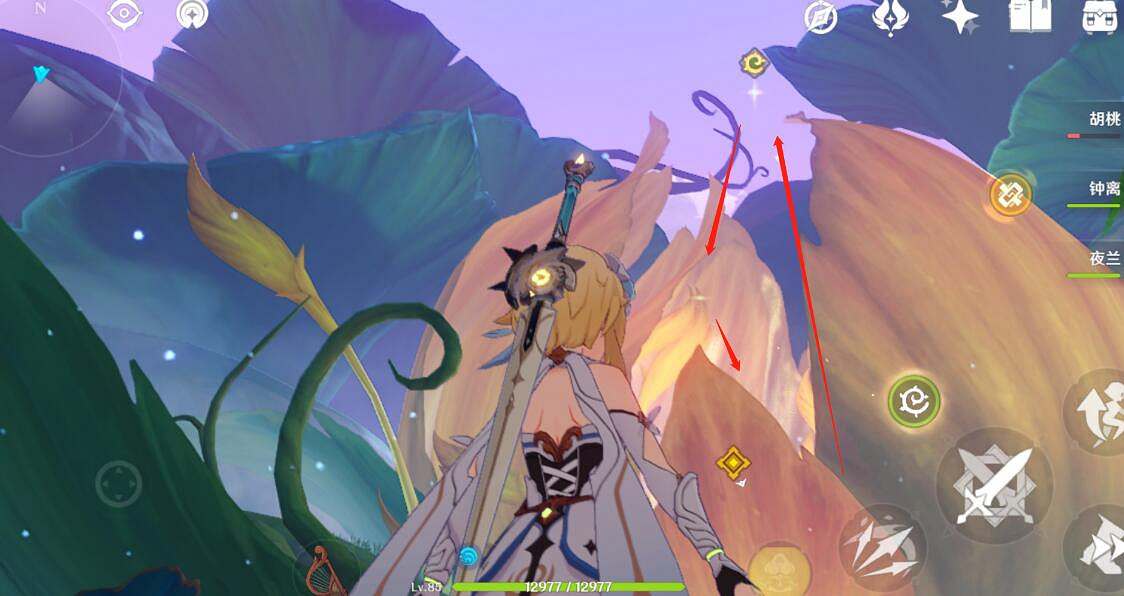Use the elemental skill button

(882, 548)
